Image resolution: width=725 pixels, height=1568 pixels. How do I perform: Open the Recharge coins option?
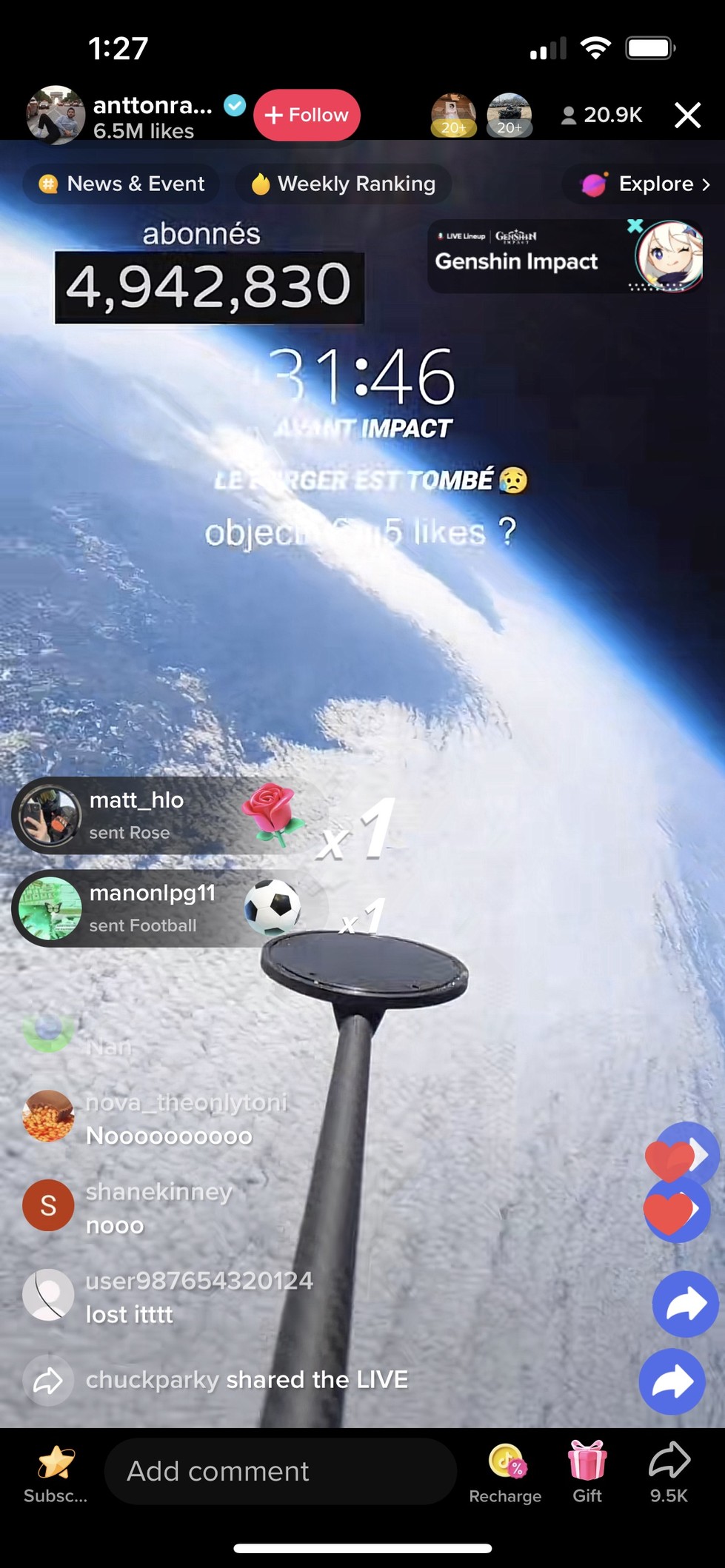[x=505, y=1473]
